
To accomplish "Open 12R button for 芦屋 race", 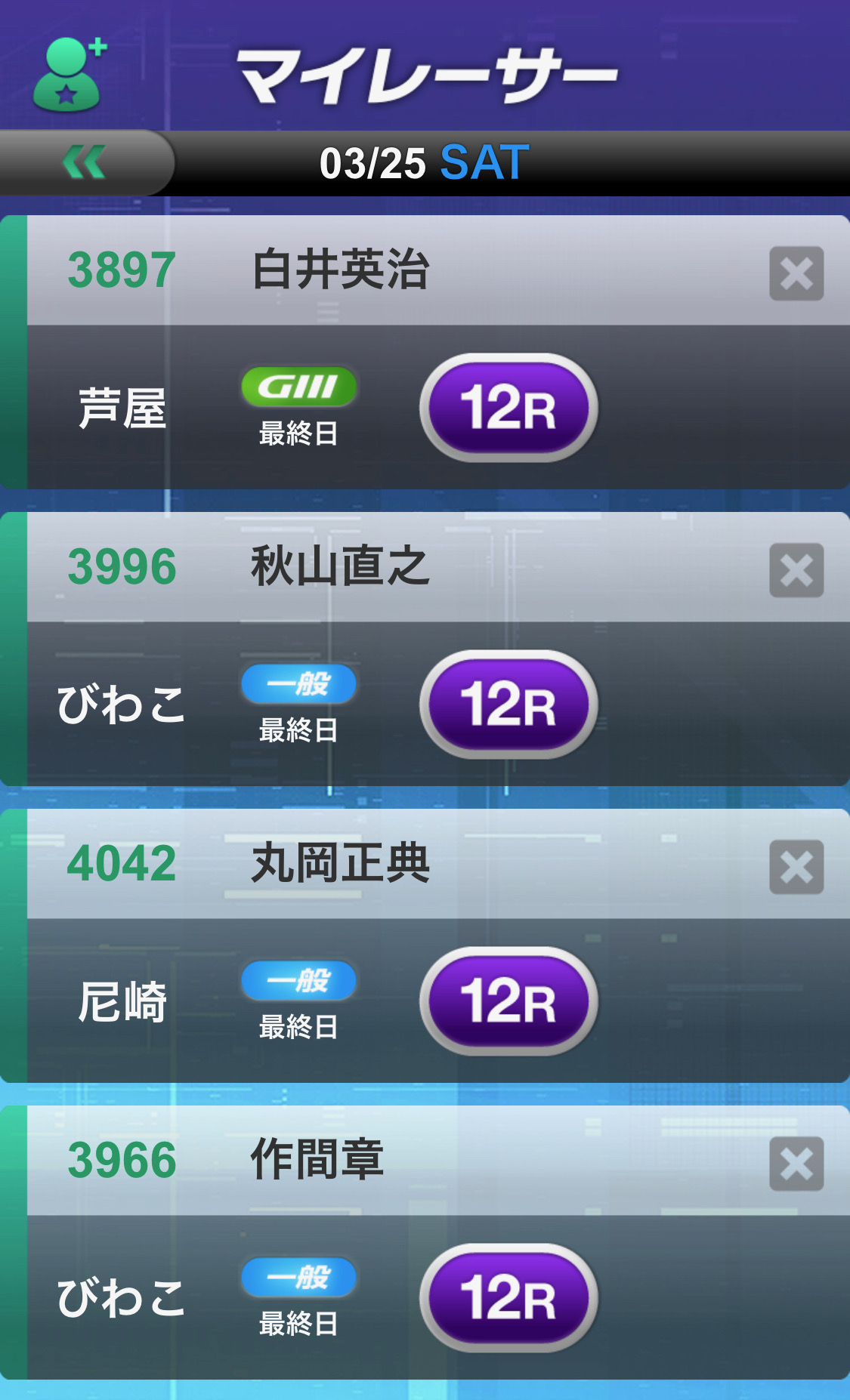I will pyautogui.click(x=508, y=408).
